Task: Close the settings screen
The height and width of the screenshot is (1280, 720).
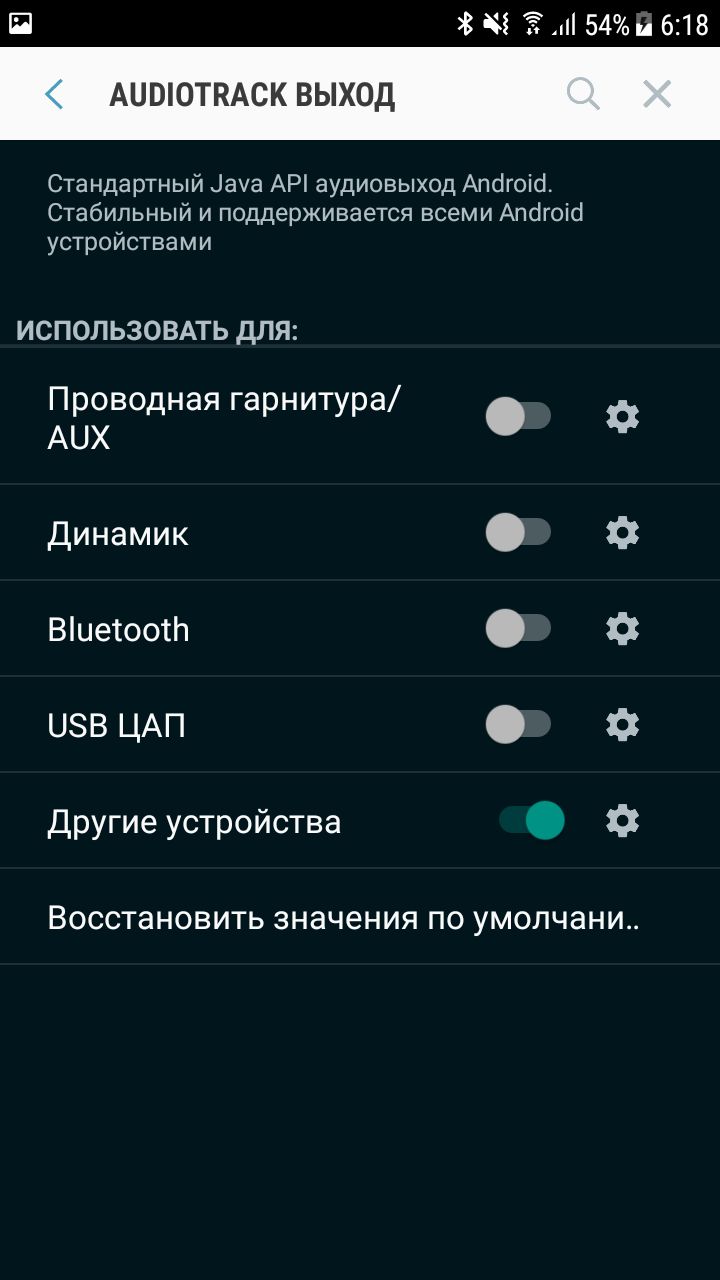Action: pos(657,95)
